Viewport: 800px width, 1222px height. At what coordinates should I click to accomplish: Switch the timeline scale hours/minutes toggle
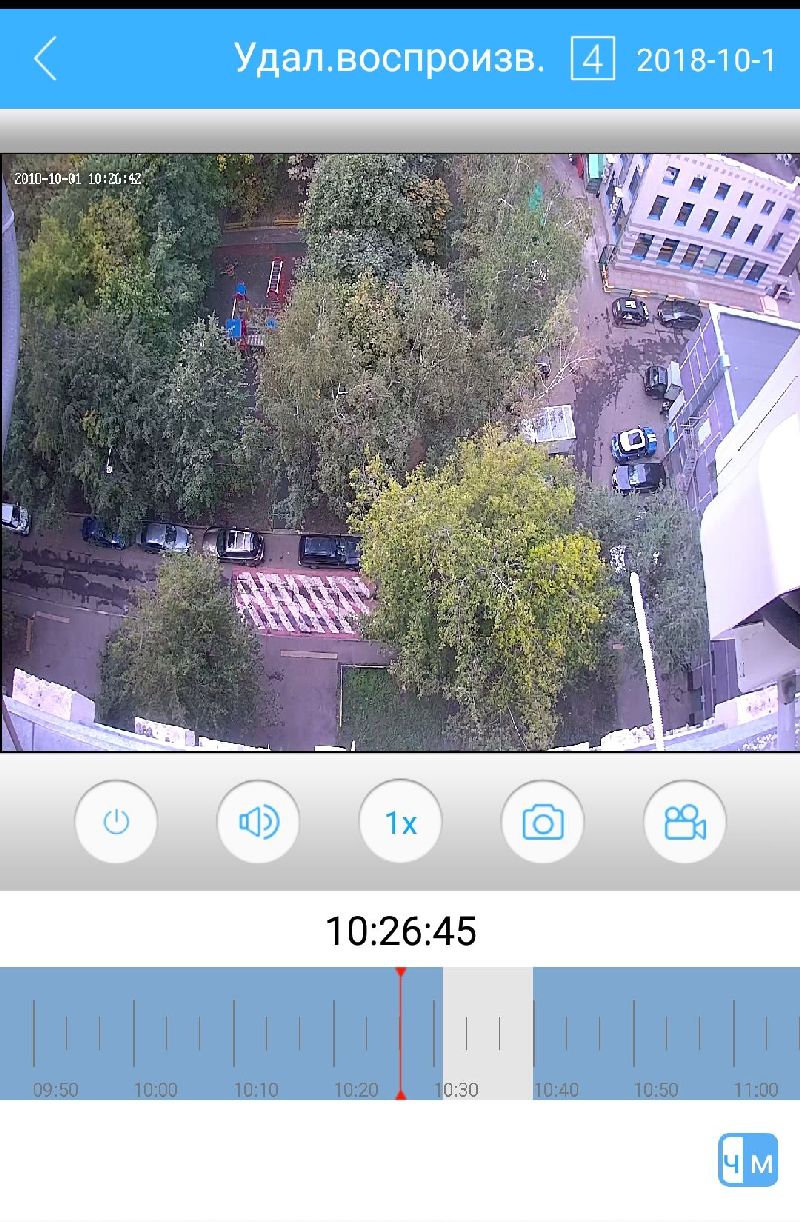(747, 1162)
